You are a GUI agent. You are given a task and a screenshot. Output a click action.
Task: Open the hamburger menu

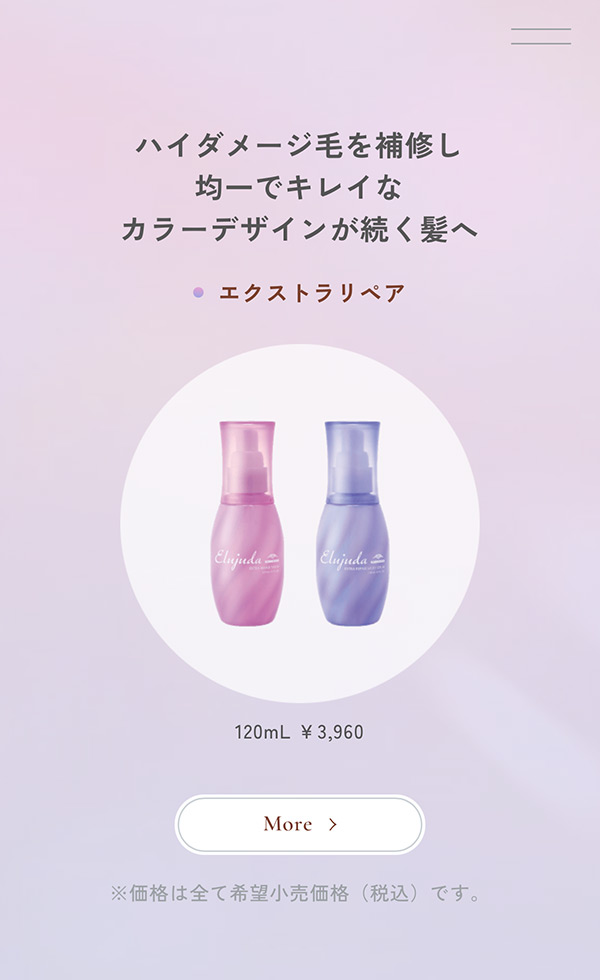click(541, 37)
